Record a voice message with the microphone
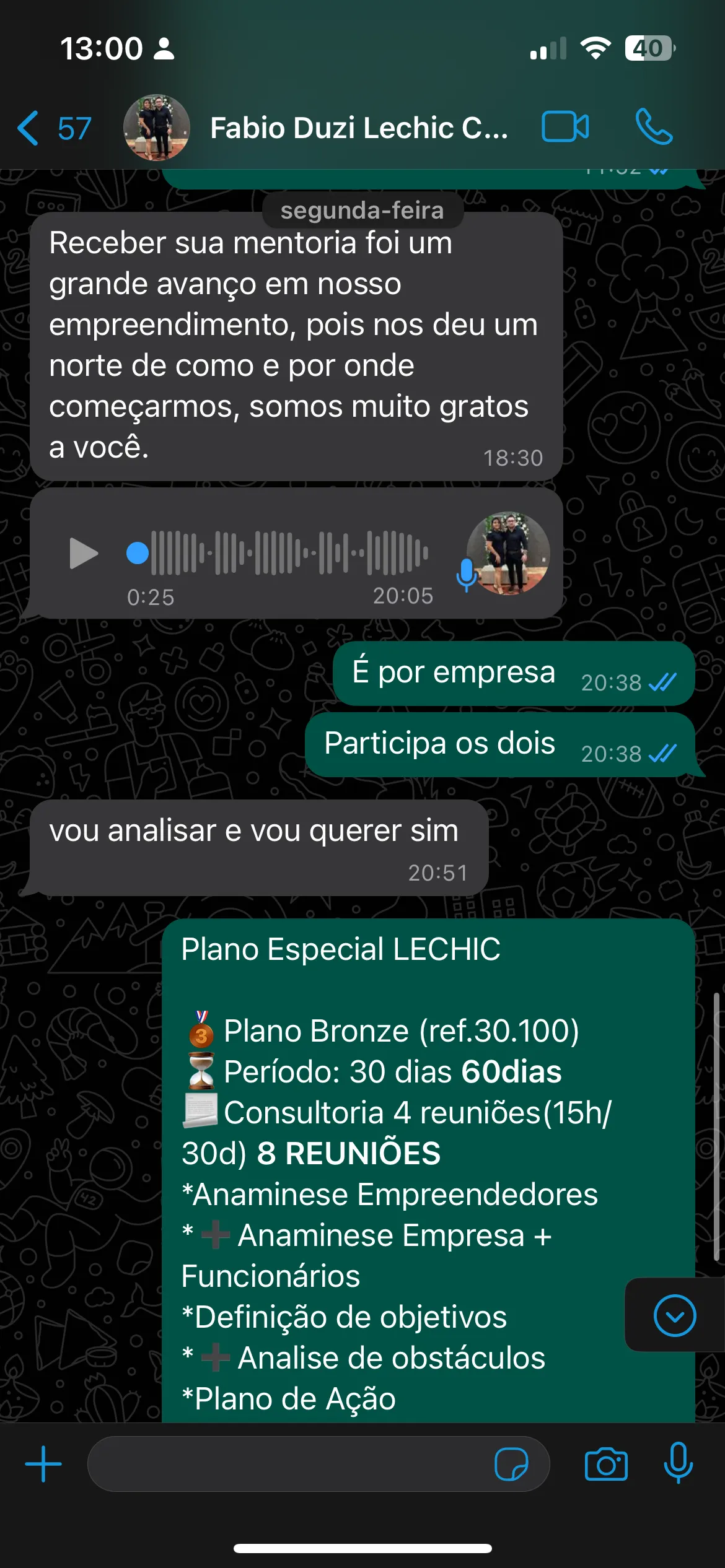 678,1463
